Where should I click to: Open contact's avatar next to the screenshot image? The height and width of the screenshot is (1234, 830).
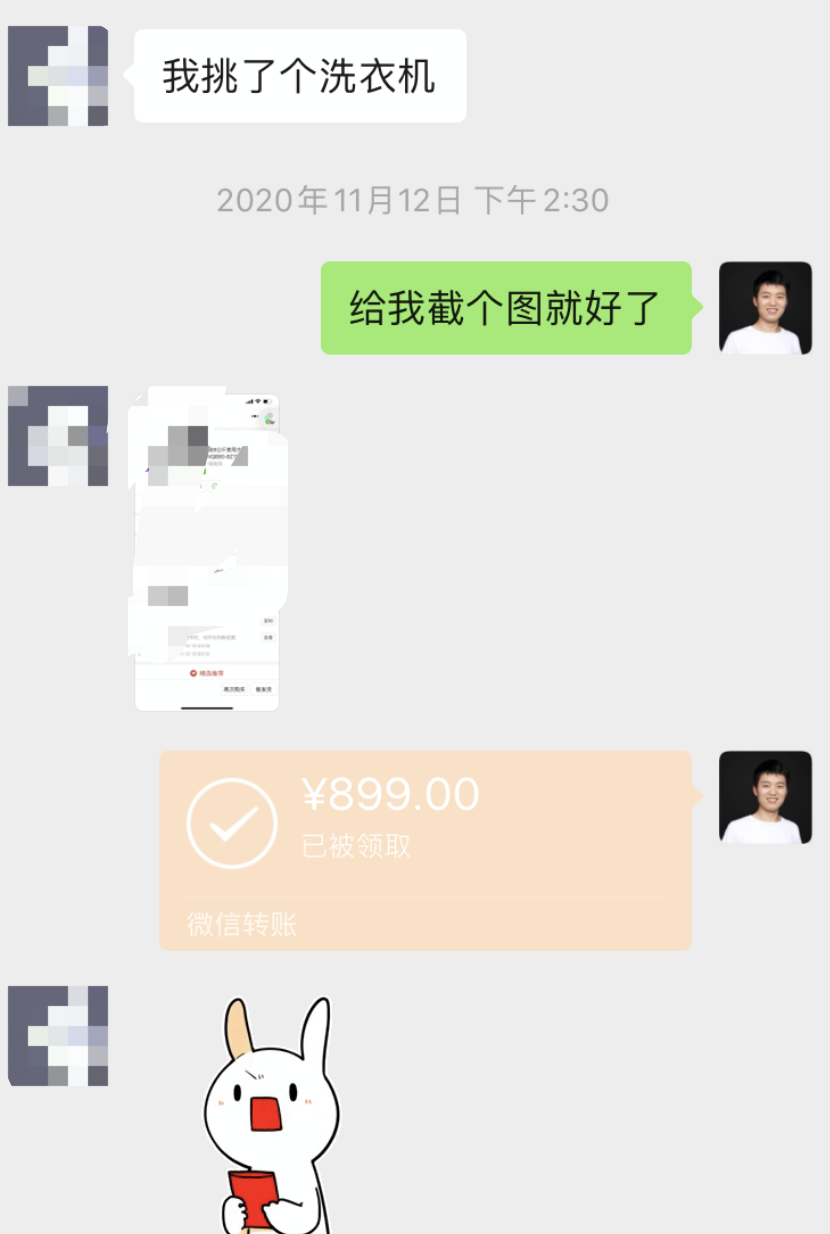click(x=58, y=436)
